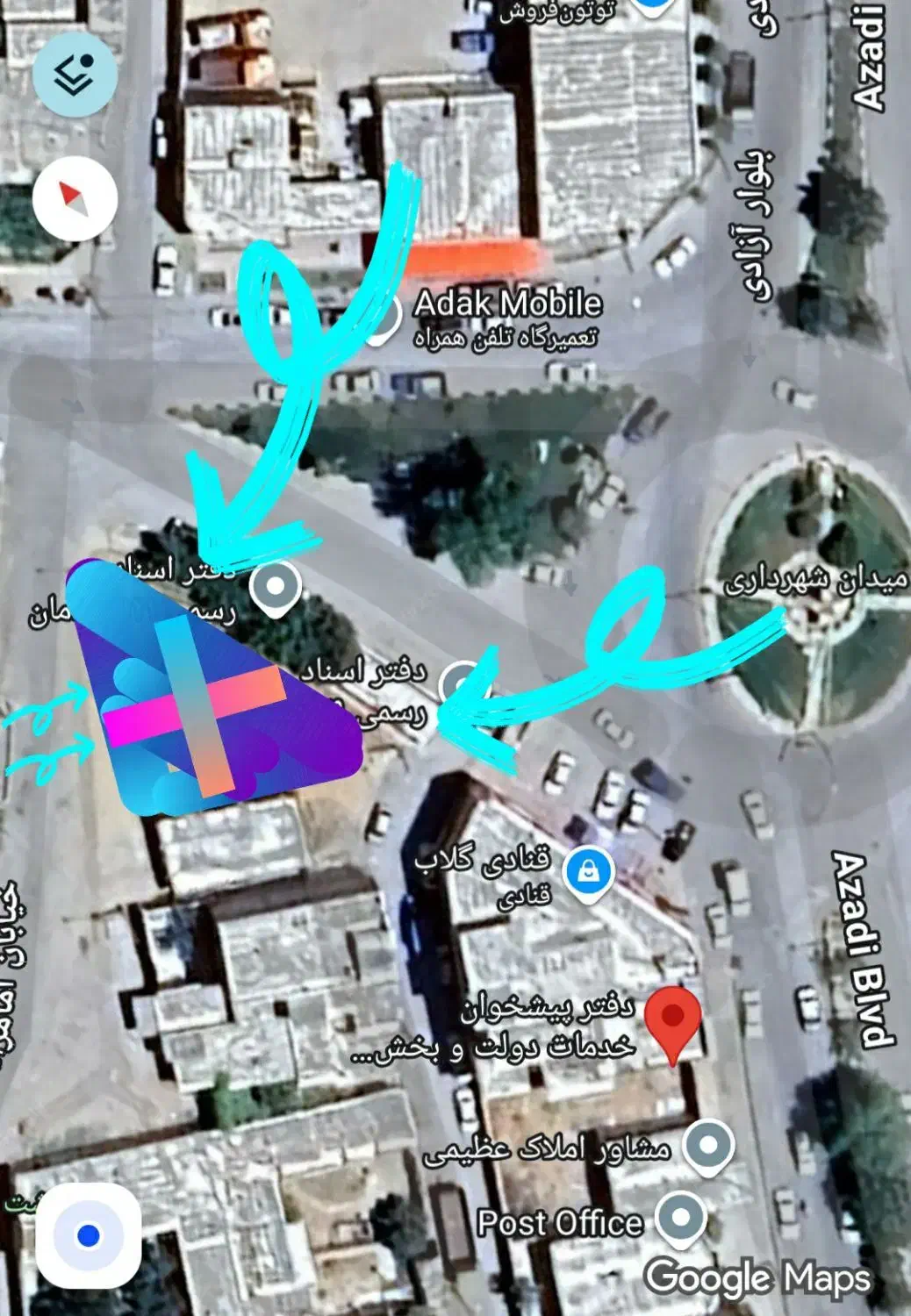Center the map on my location
The image size is (911, 1316).
[x=88, y=1235]
